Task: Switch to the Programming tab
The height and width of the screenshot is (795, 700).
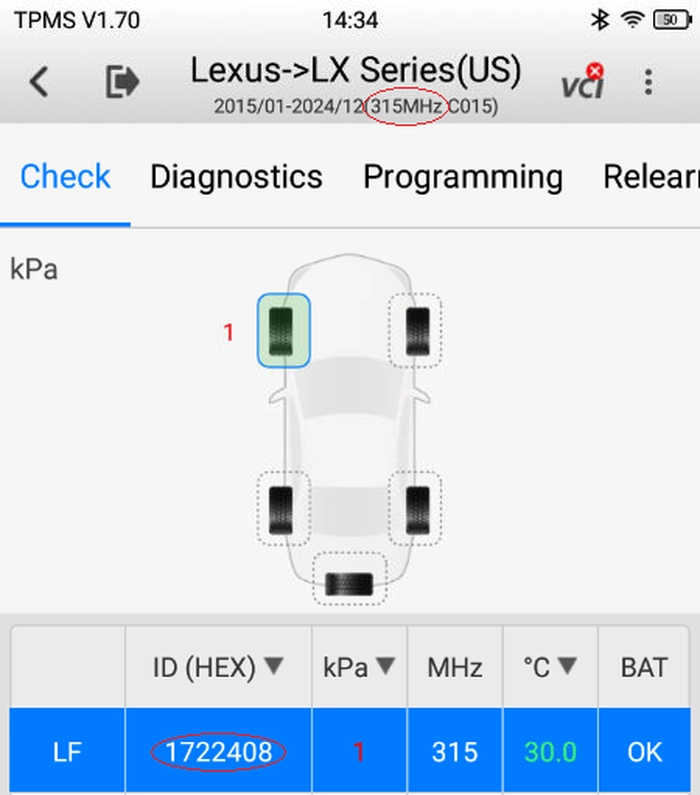Action: tap(463, 176)
